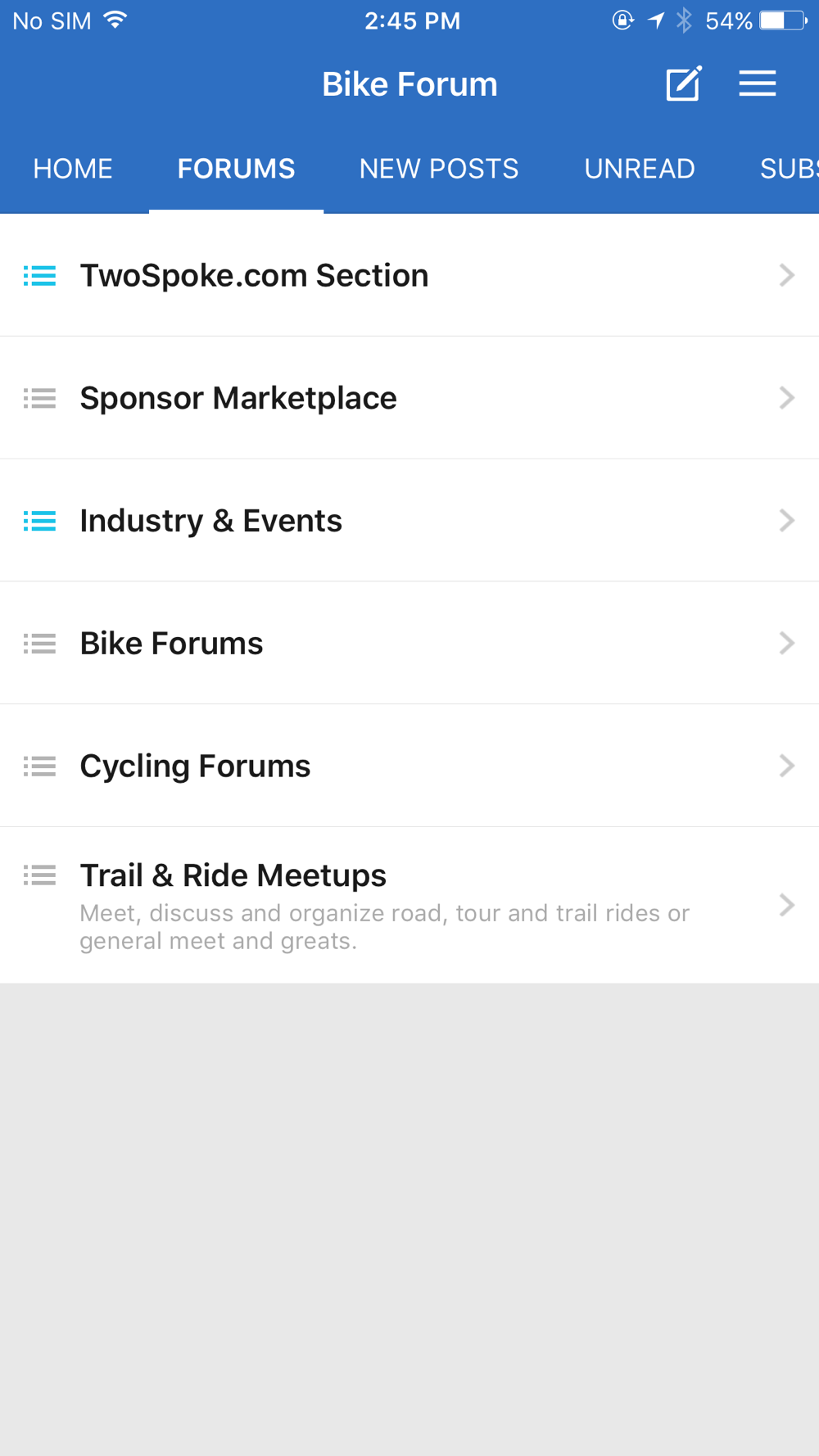
Task: Compose a new post
Action: (683, 84)
